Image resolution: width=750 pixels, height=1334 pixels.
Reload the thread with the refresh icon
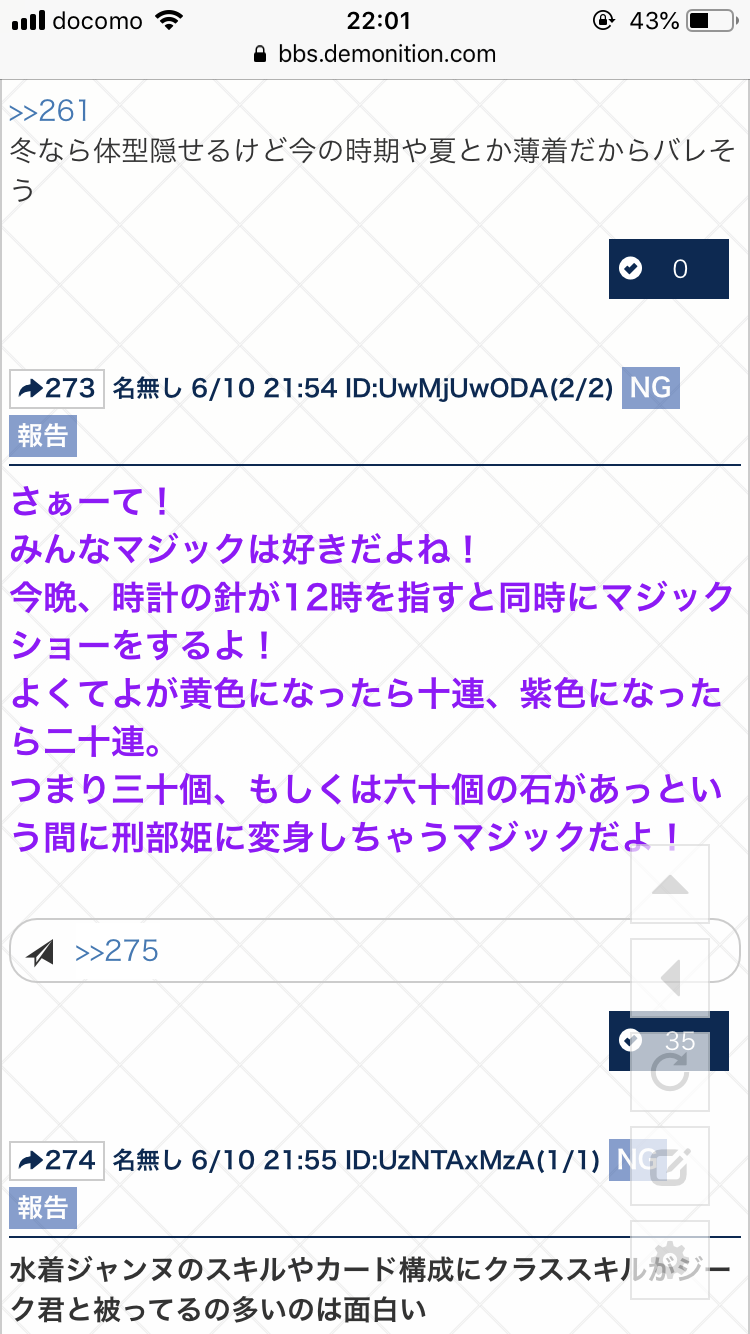(x=670, y=1072)
